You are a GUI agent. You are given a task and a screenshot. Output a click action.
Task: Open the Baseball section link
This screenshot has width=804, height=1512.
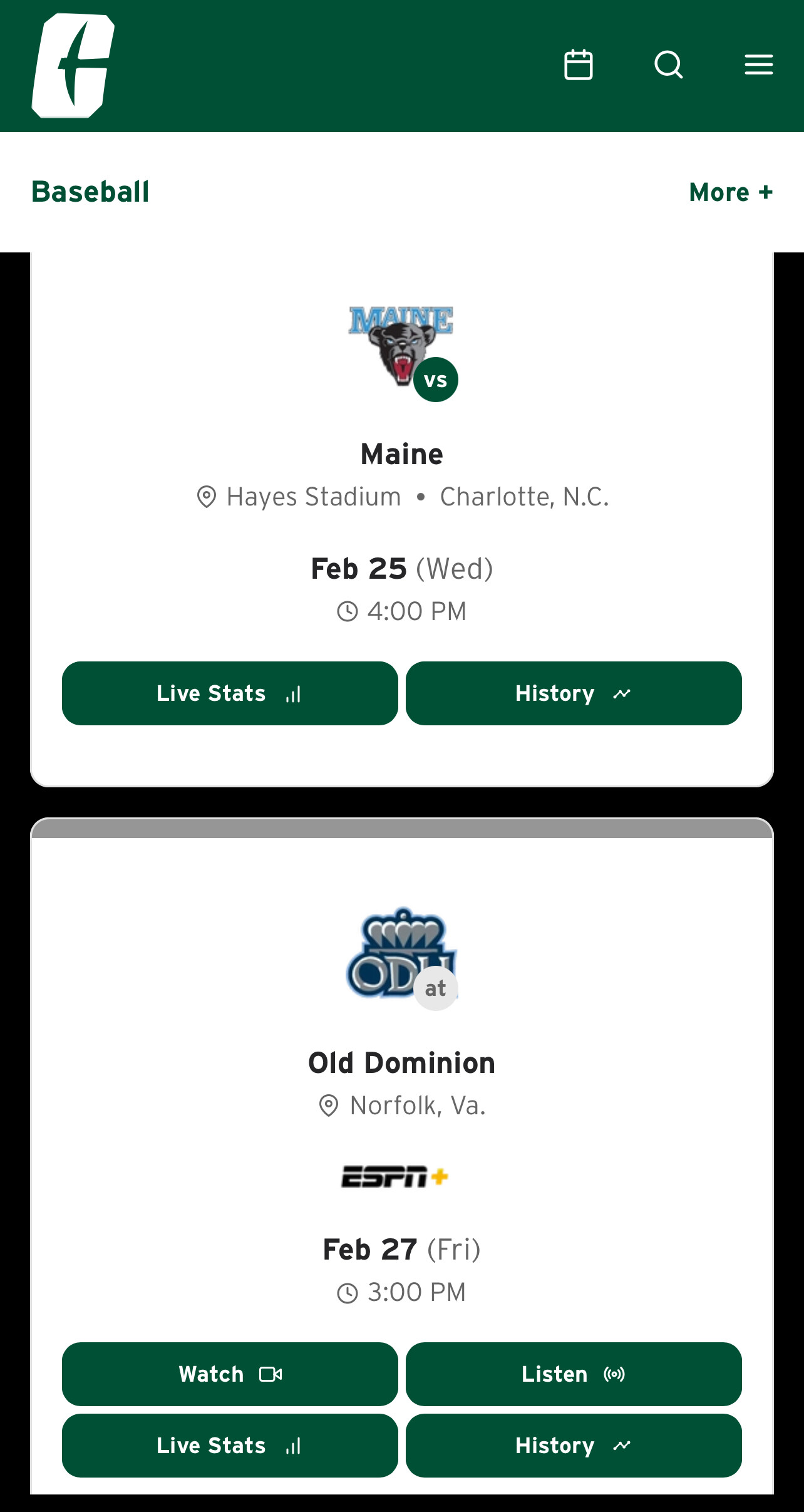point(91,192)
